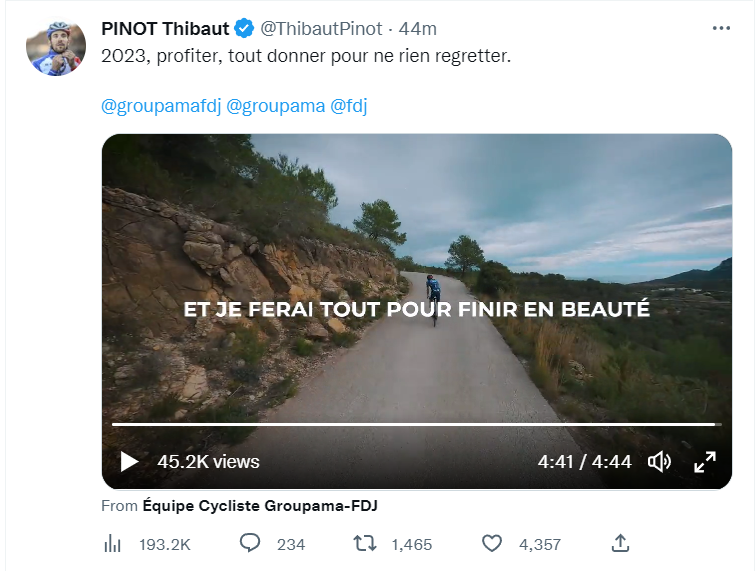Reply to Thibaut Pinot's tweet

click(x=250, y=543)
